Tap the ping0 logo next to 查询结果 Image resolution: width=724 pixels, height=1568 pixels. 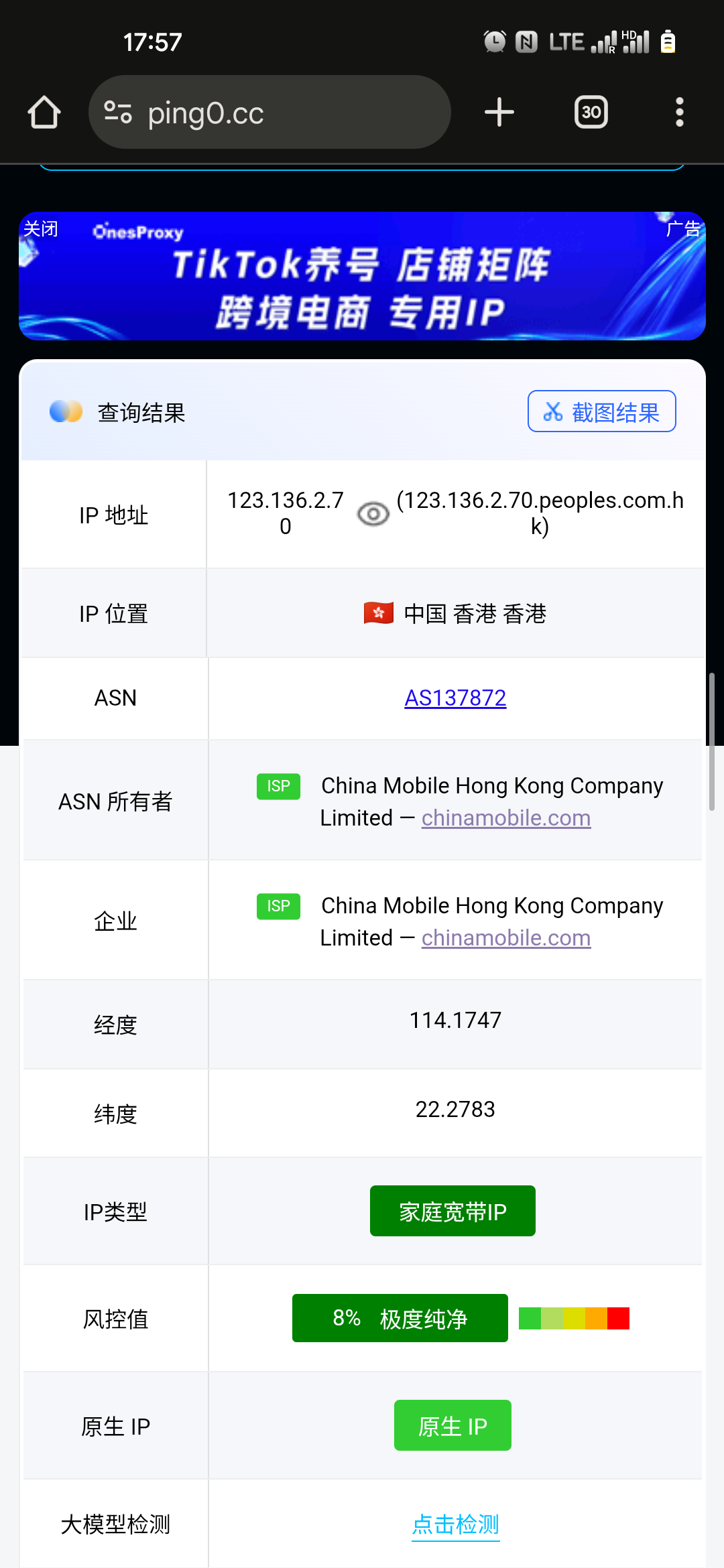pos(64,411)
